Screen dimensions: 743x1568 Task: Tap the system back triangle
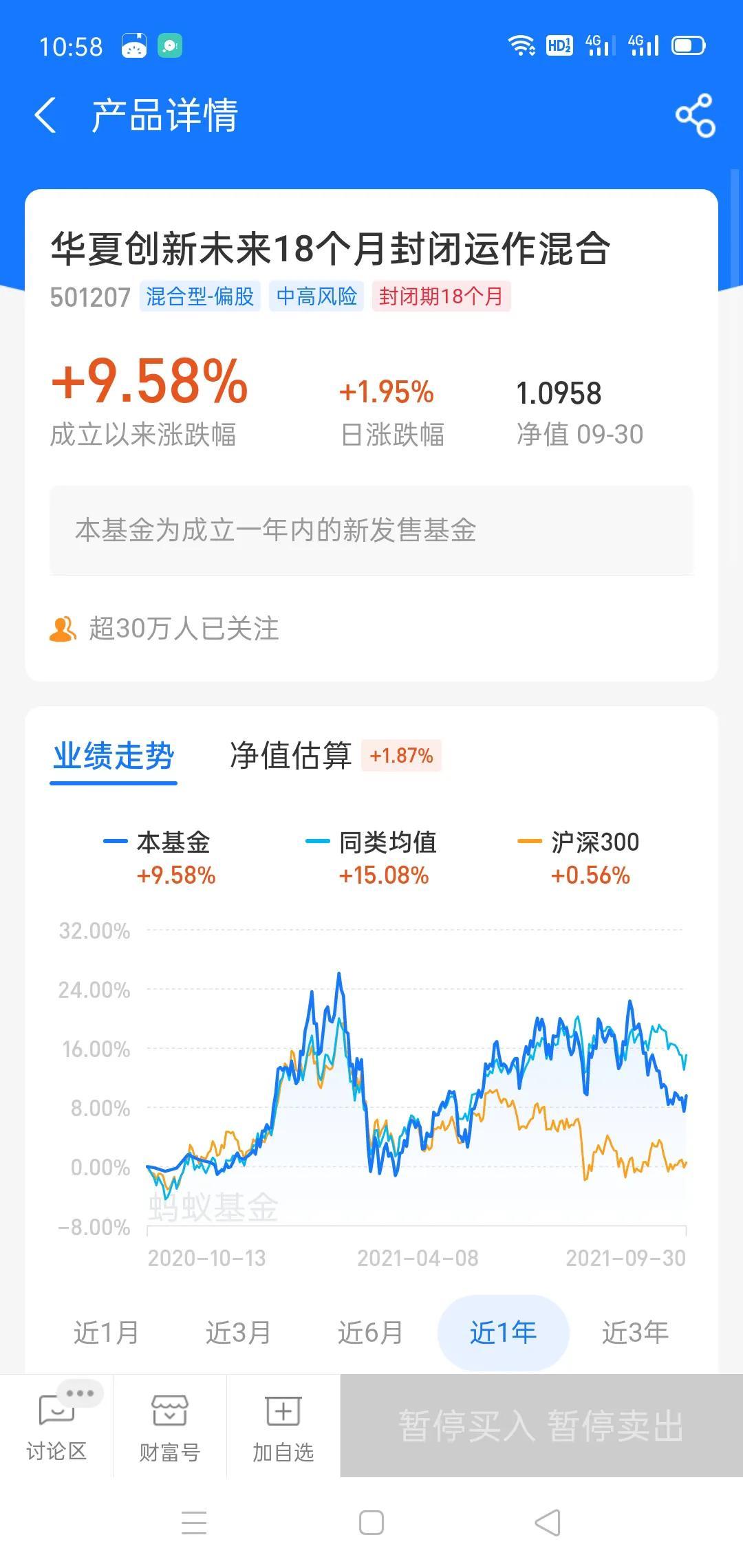tap(548, 1523)
